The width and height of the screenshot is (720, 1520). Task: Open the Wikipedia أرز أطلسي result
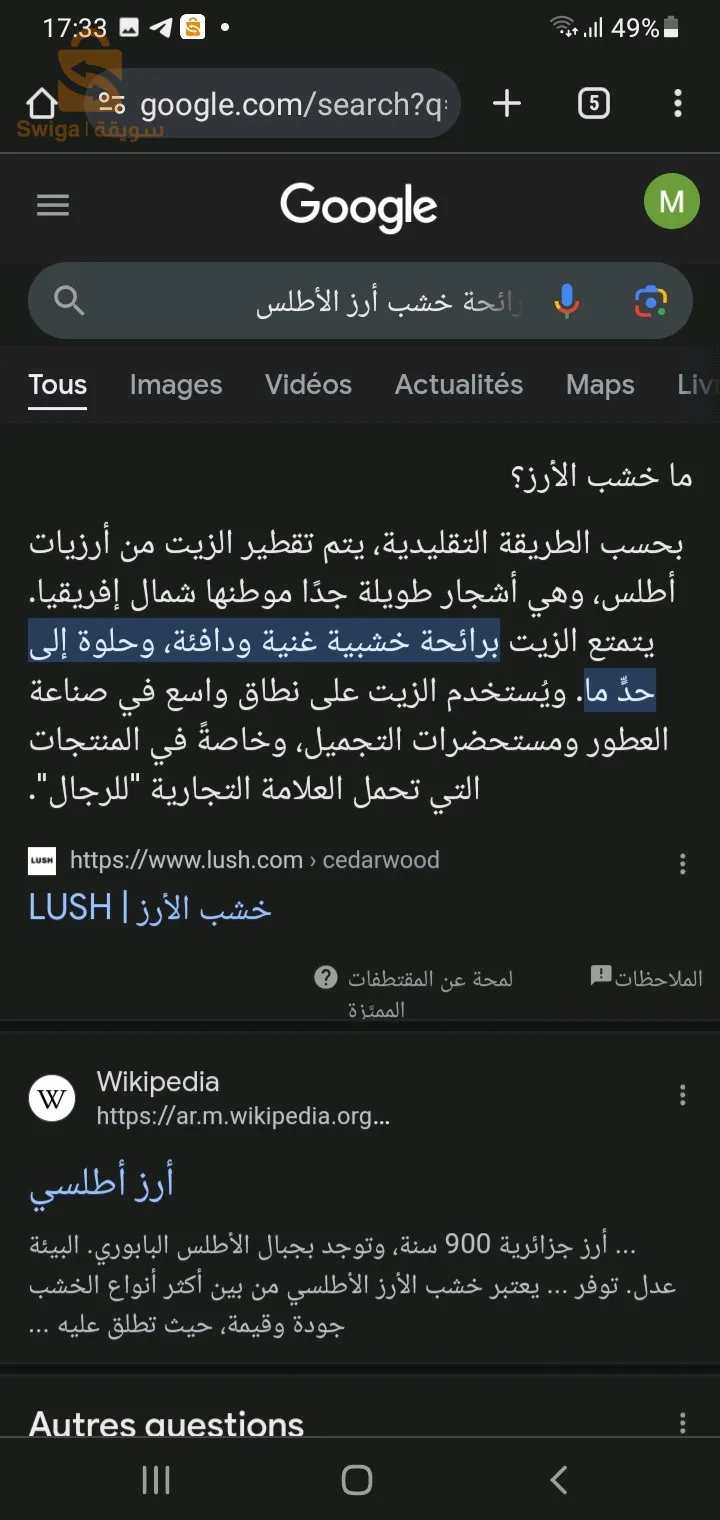pyautogui.click(x=101, y=1183)
